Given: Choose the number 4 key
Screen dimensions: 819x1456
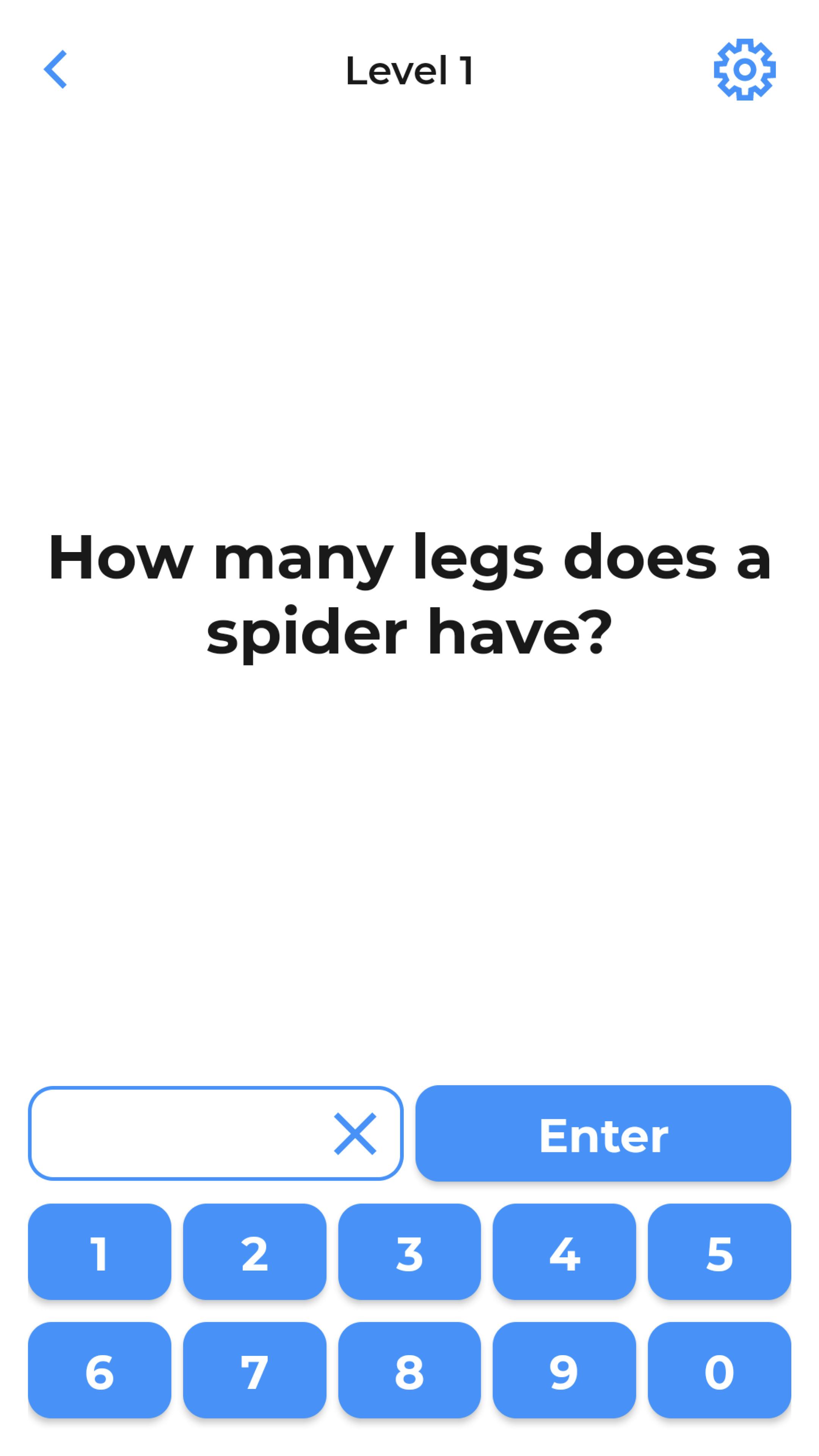Looking at the screenshot, I should tap(564, 1252).
